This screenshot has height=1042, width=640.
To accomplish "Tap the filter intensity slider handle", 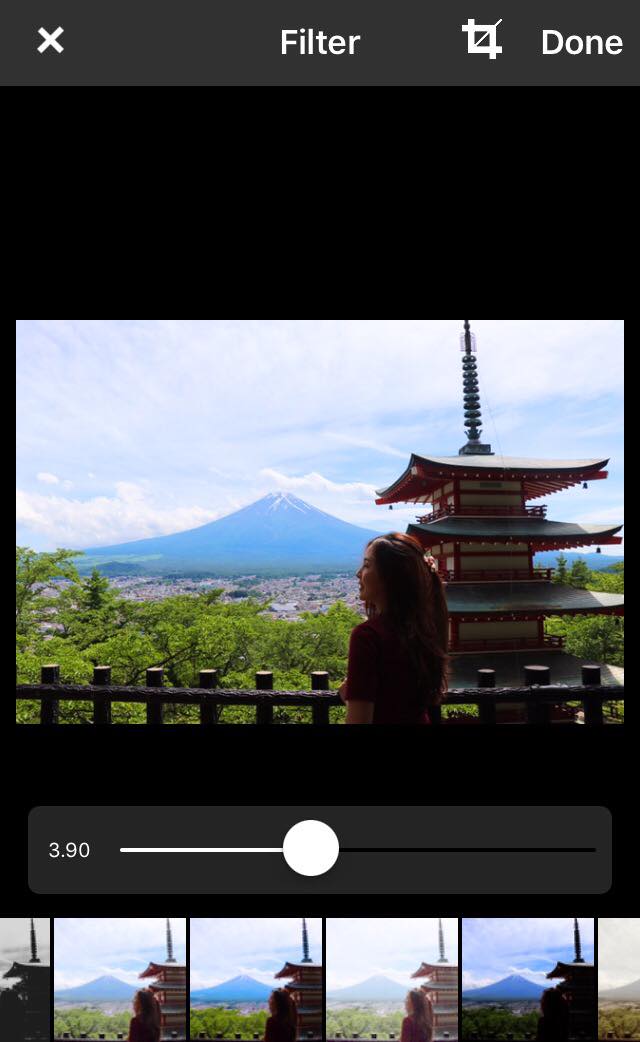I will pos(310,849).
